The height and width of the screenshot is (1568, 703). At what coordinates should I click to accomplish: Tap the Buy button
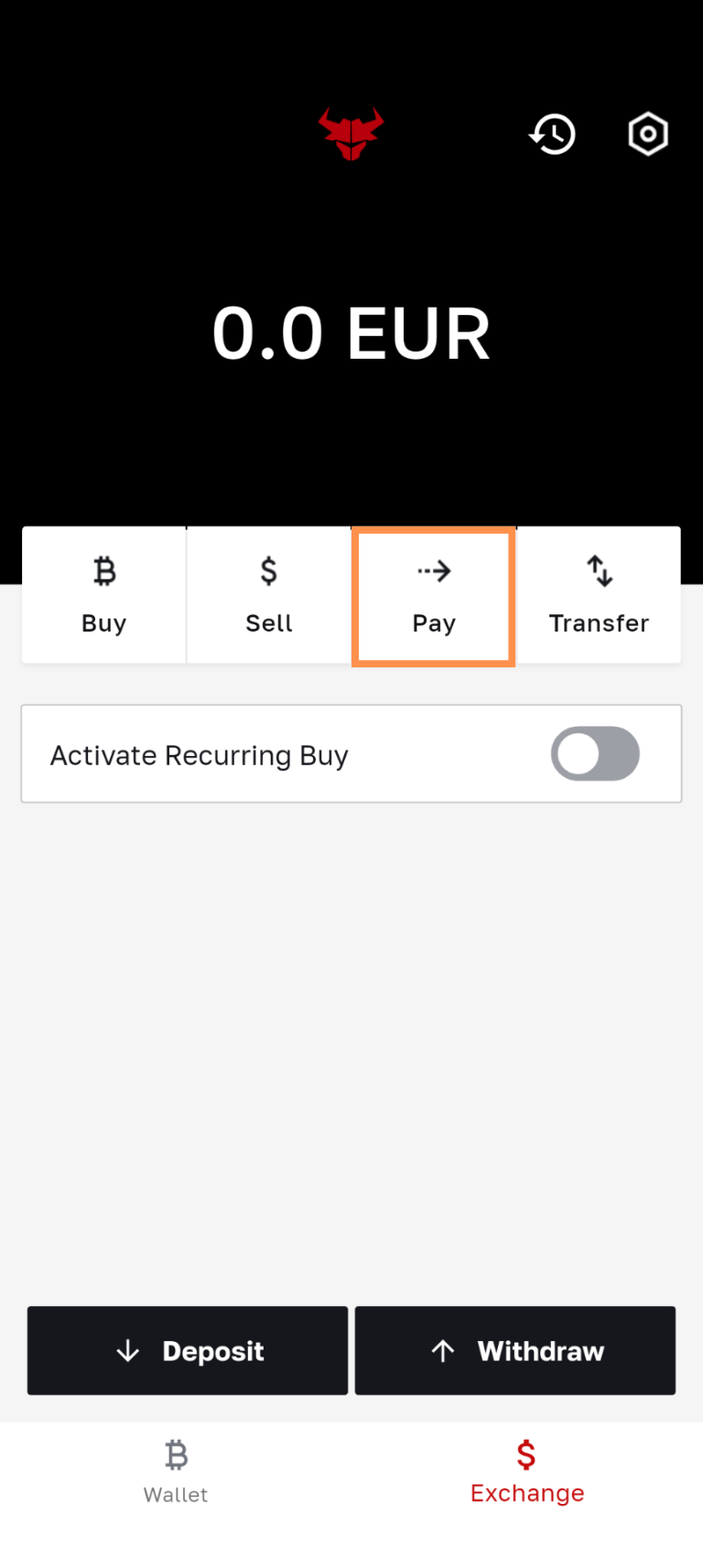tap(104, 595)
